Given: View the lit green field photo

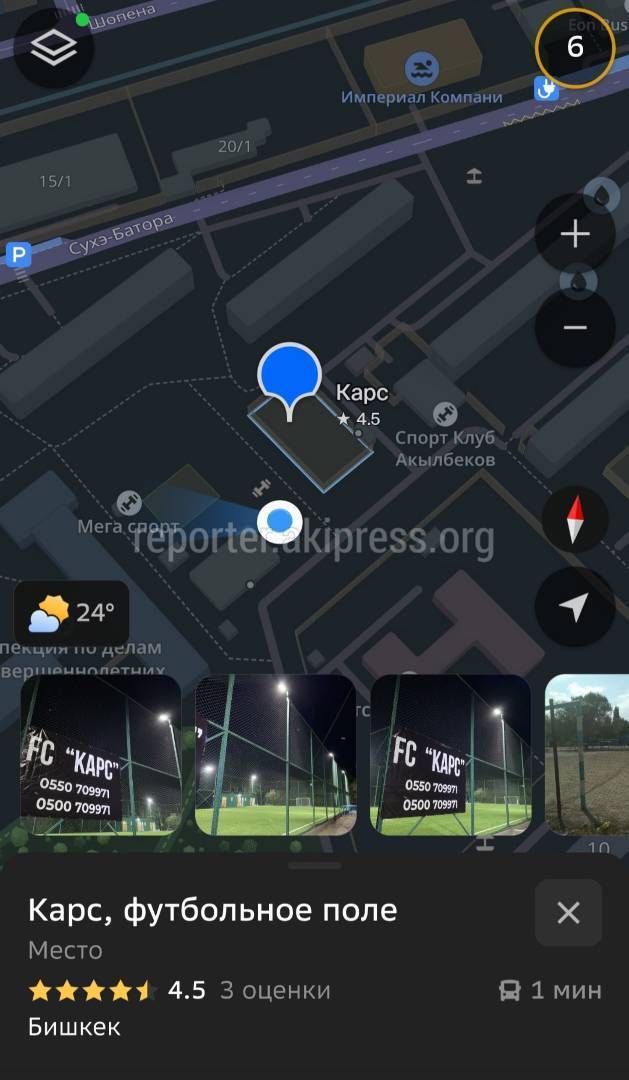Looking at the screenshot, I should click(276, 755).
